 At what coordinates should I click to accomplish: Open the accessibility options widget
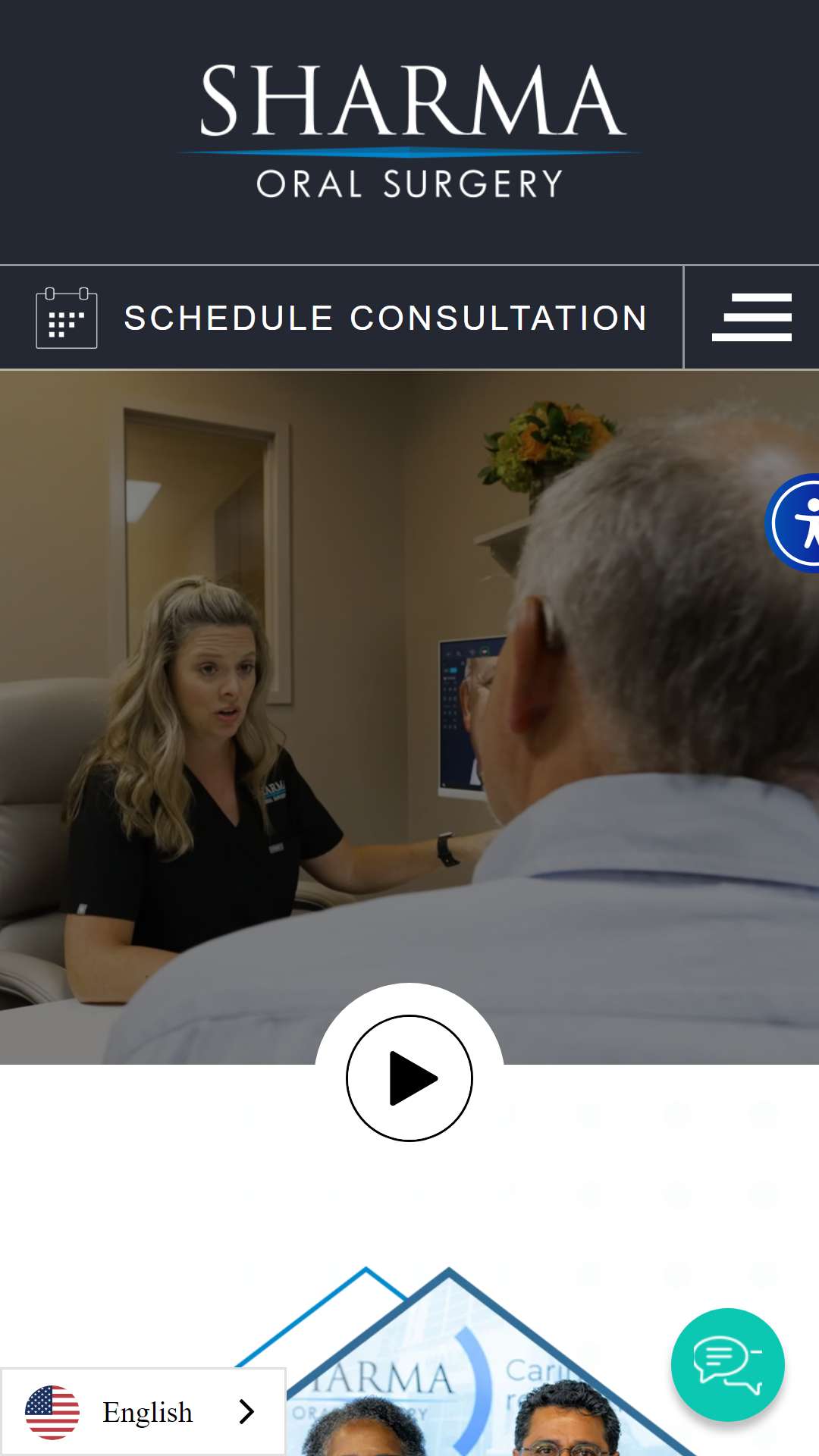point(795,523)
